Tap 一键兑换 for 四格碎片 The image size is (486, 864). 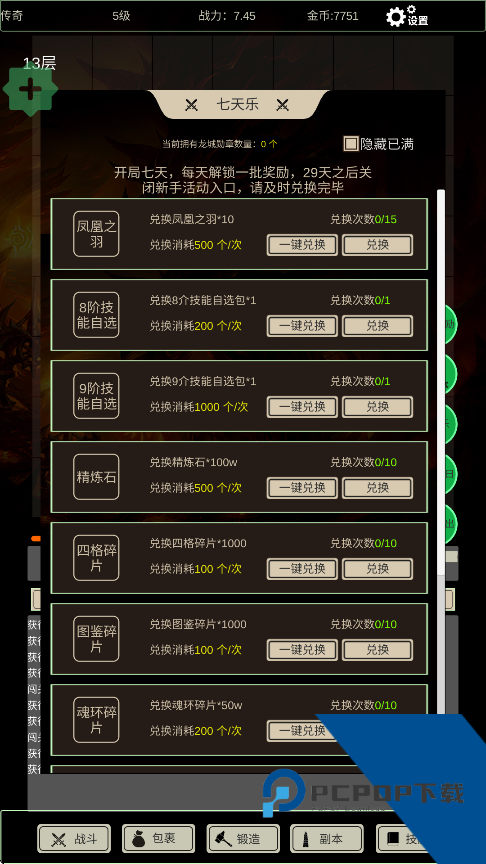pos(302,569)
